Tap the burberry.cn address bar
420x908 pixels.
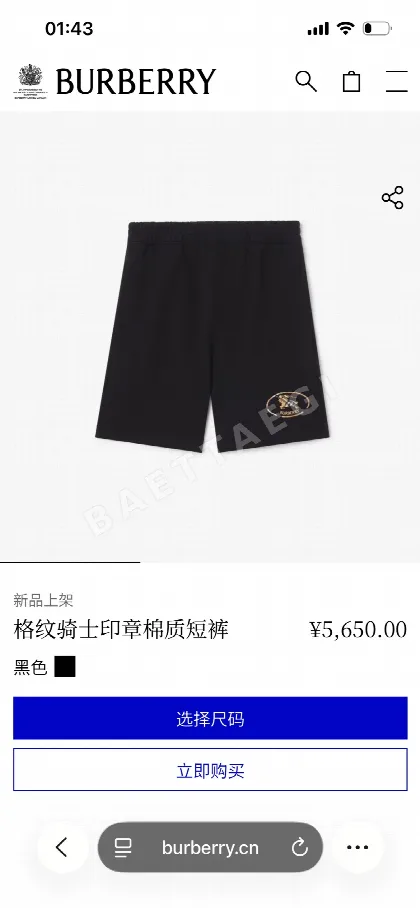210,847
